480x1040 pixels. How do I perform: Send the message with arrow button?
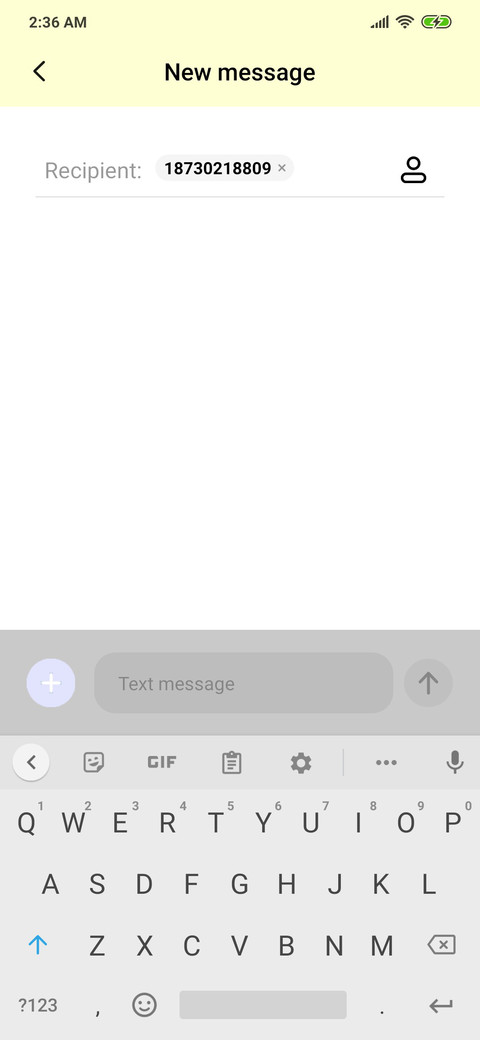(428, 682)
